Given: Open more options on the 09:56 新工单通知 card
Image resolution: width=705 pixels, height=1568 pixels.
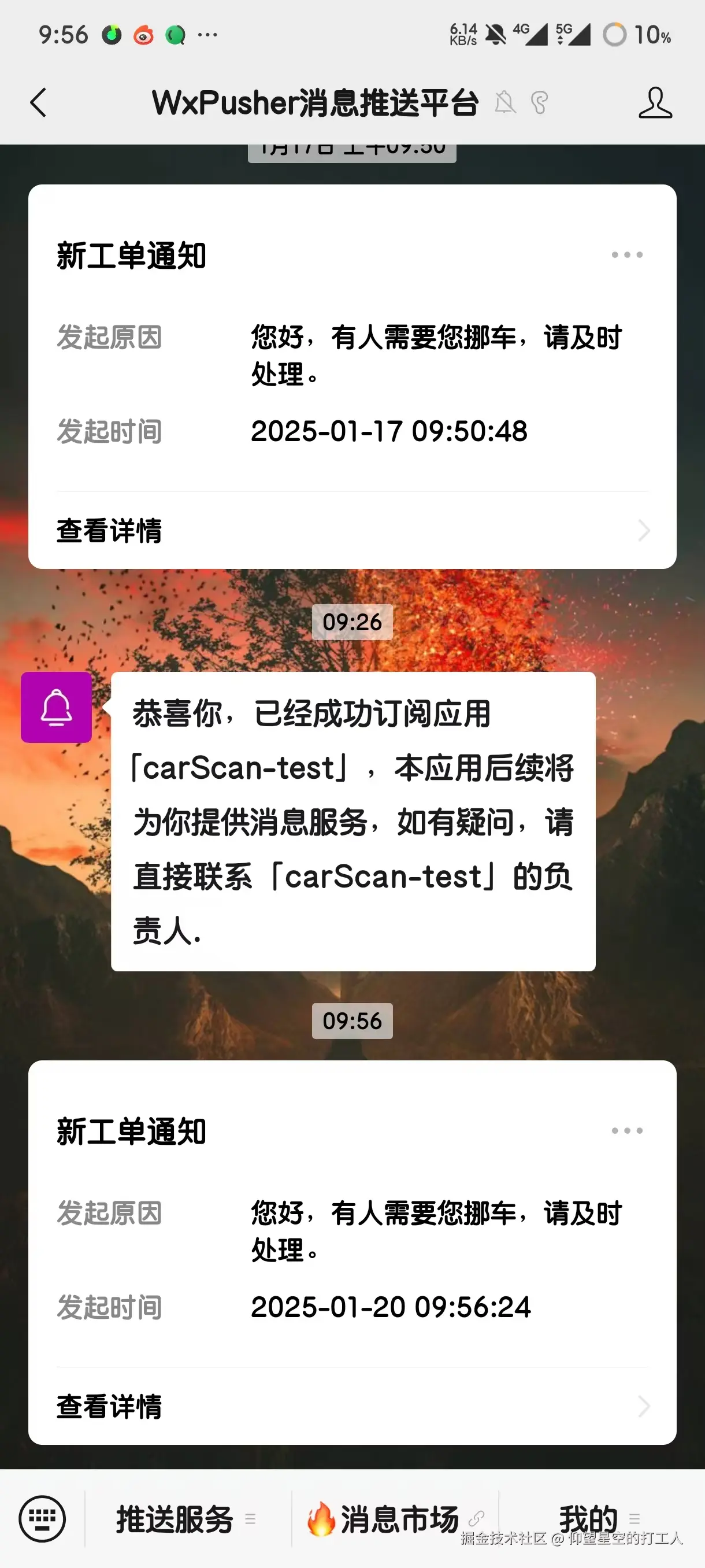Looking at the screenshot, I should [x=627, y=1130].
